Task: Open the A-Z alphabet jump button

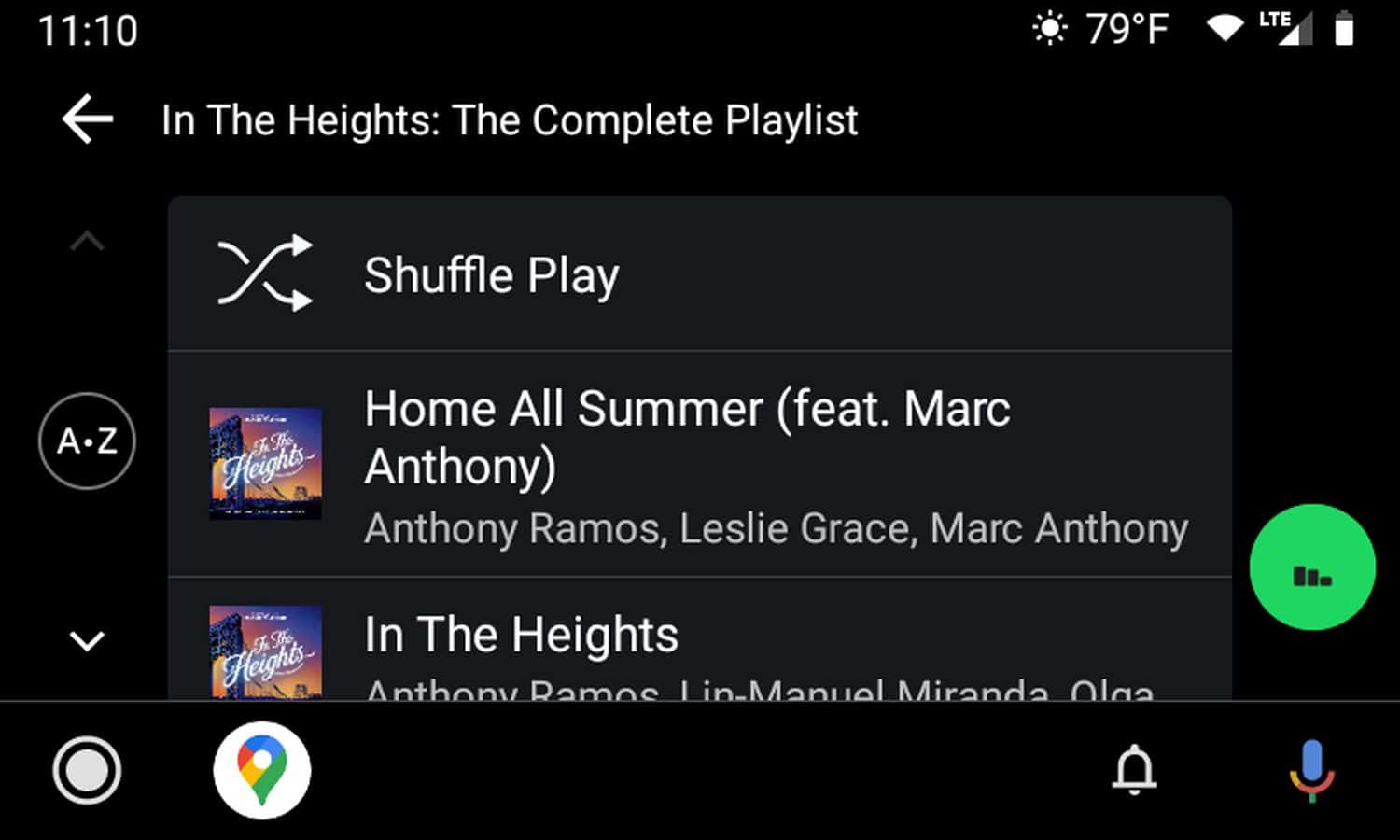Action: click(x=87, y=441)
